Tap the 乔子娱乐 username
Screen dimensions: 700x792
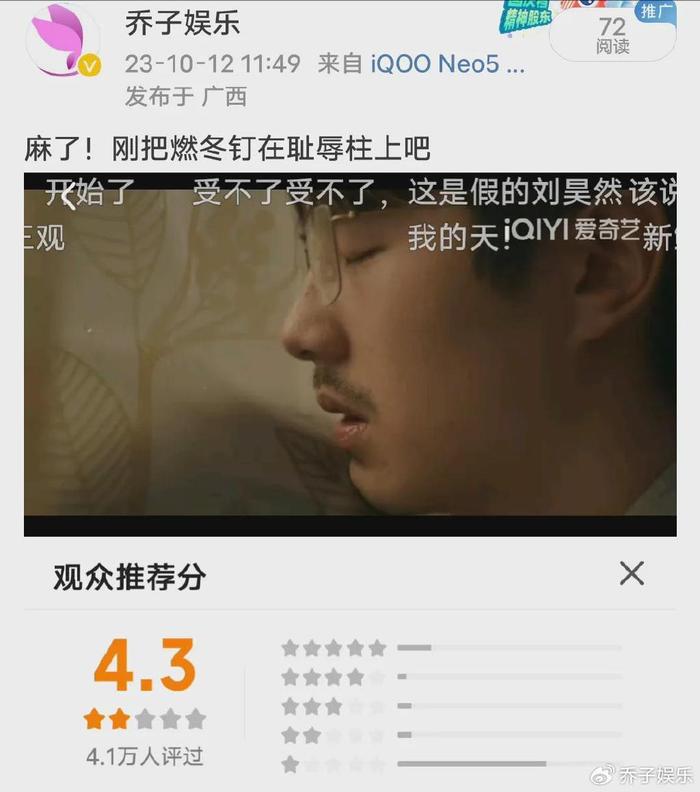coord(182,22)
